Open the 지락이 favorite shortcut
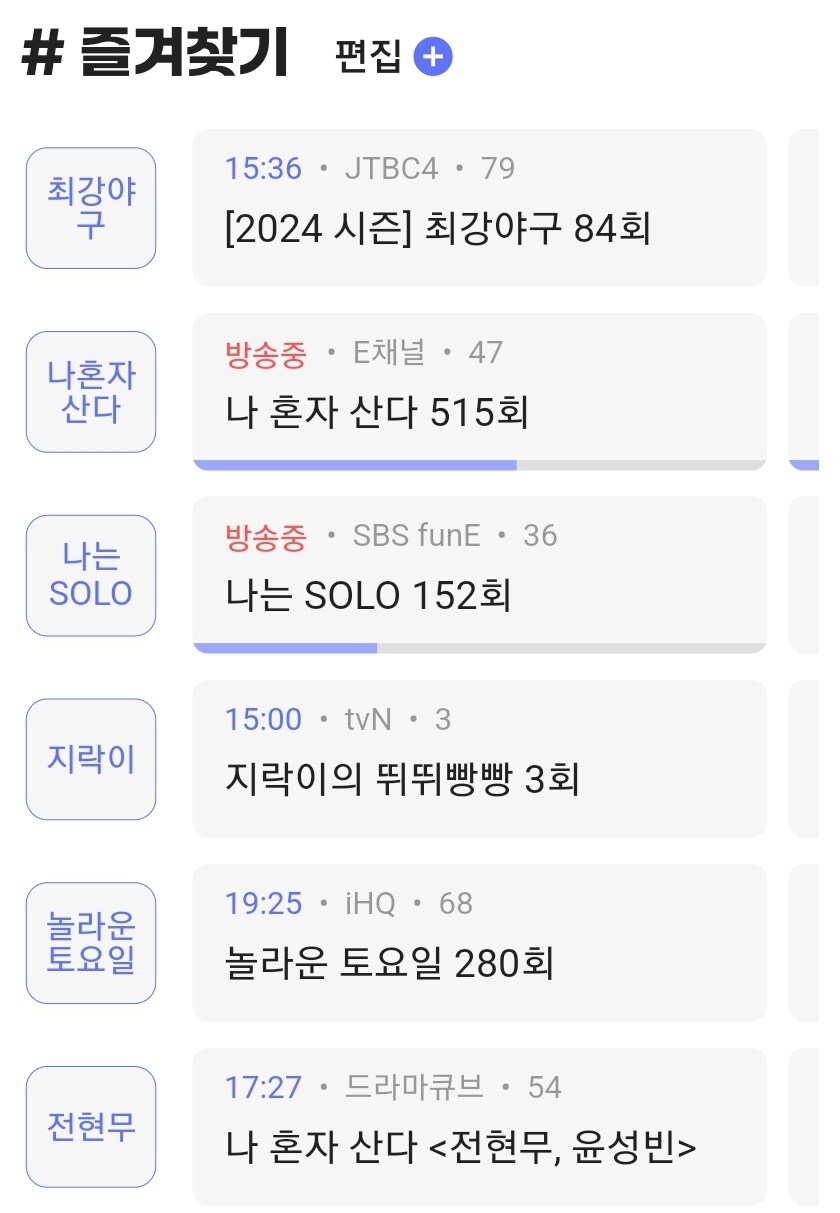Viewport: 840px width, 1213px height. 90,758
